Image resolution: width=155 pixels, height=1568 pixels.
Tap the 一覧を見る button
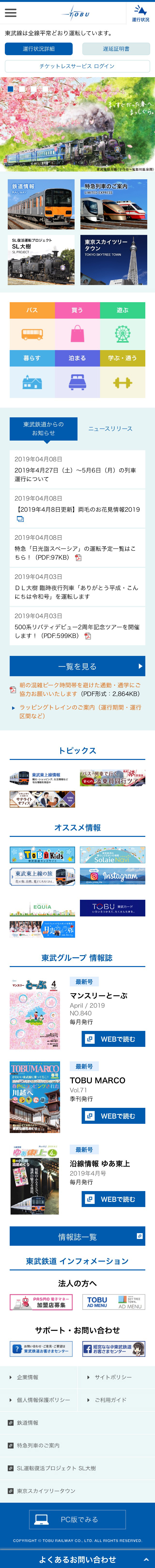[77, 666]
